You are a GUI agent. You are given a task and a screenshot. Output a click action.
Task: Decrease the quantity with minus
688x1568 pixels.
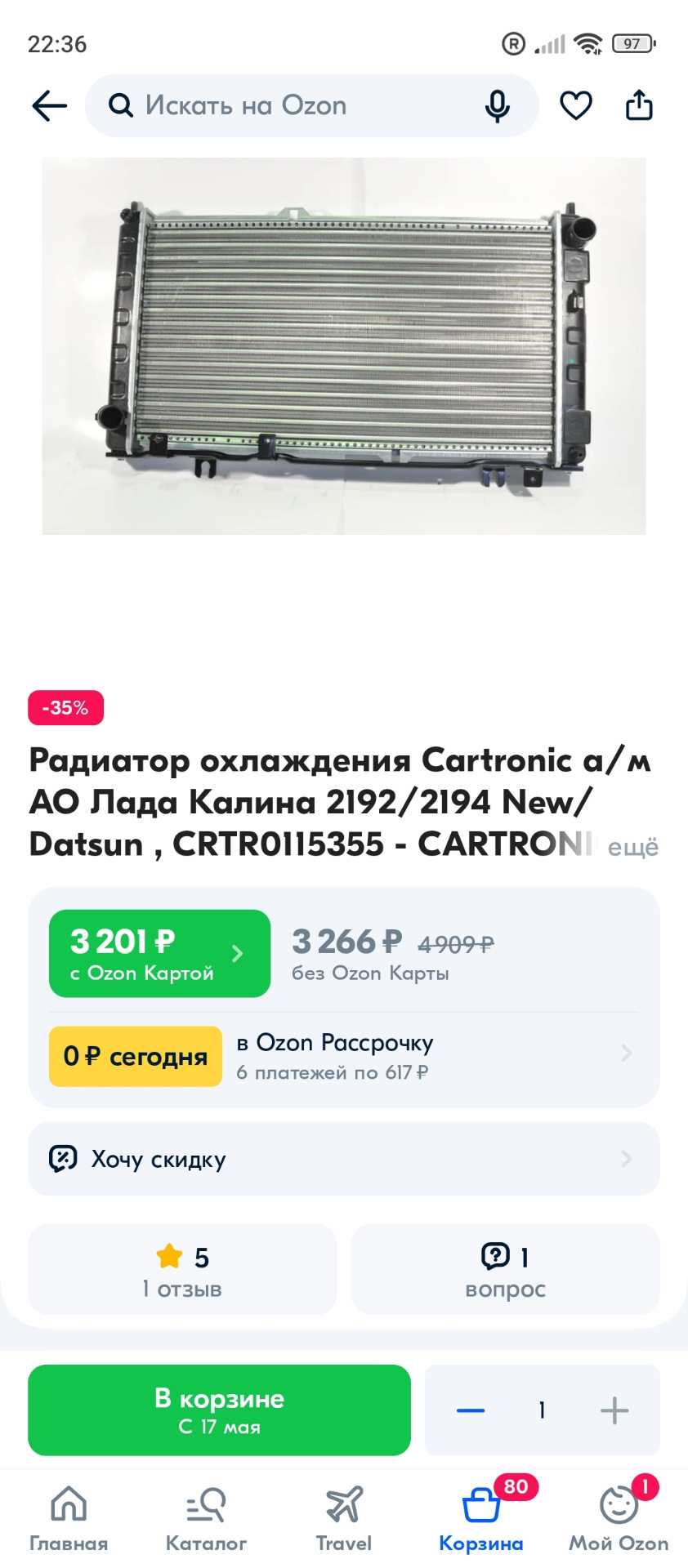pyautogui.click(x=471, y=1410)
